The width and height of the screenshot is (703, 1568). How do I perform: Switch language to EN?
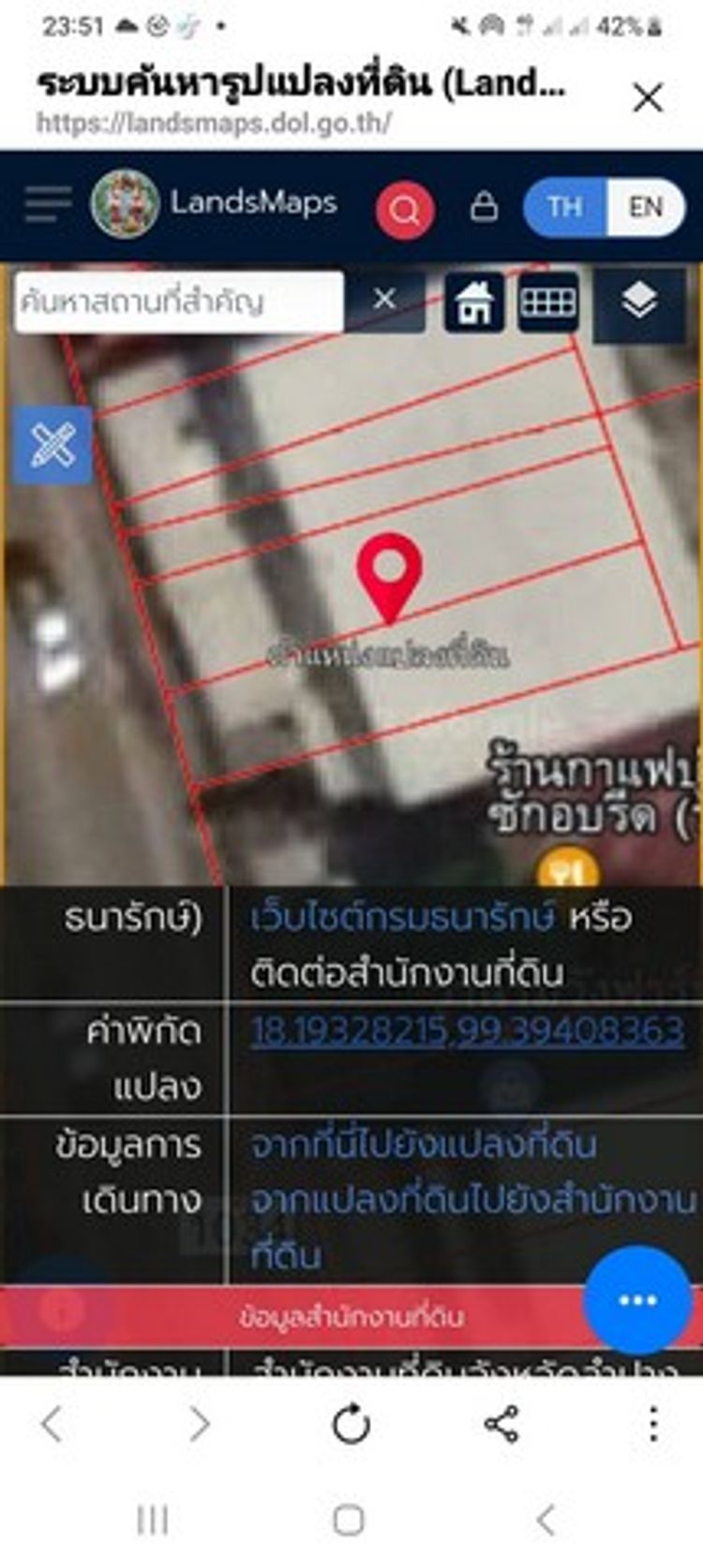click(x=645, y=207)
